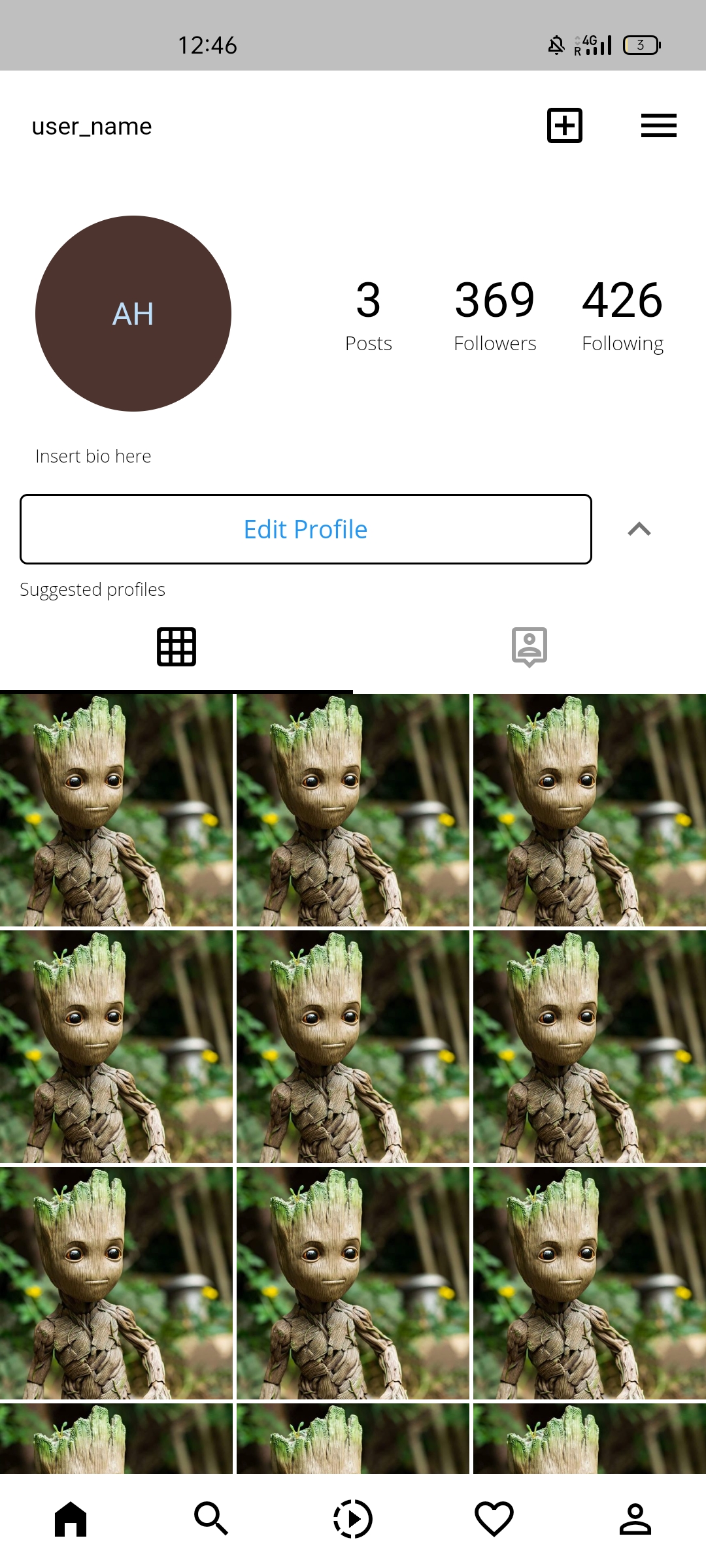Tap the AH profile avatar
This screenshot has height=1568, width=706.
click(133, 314)
